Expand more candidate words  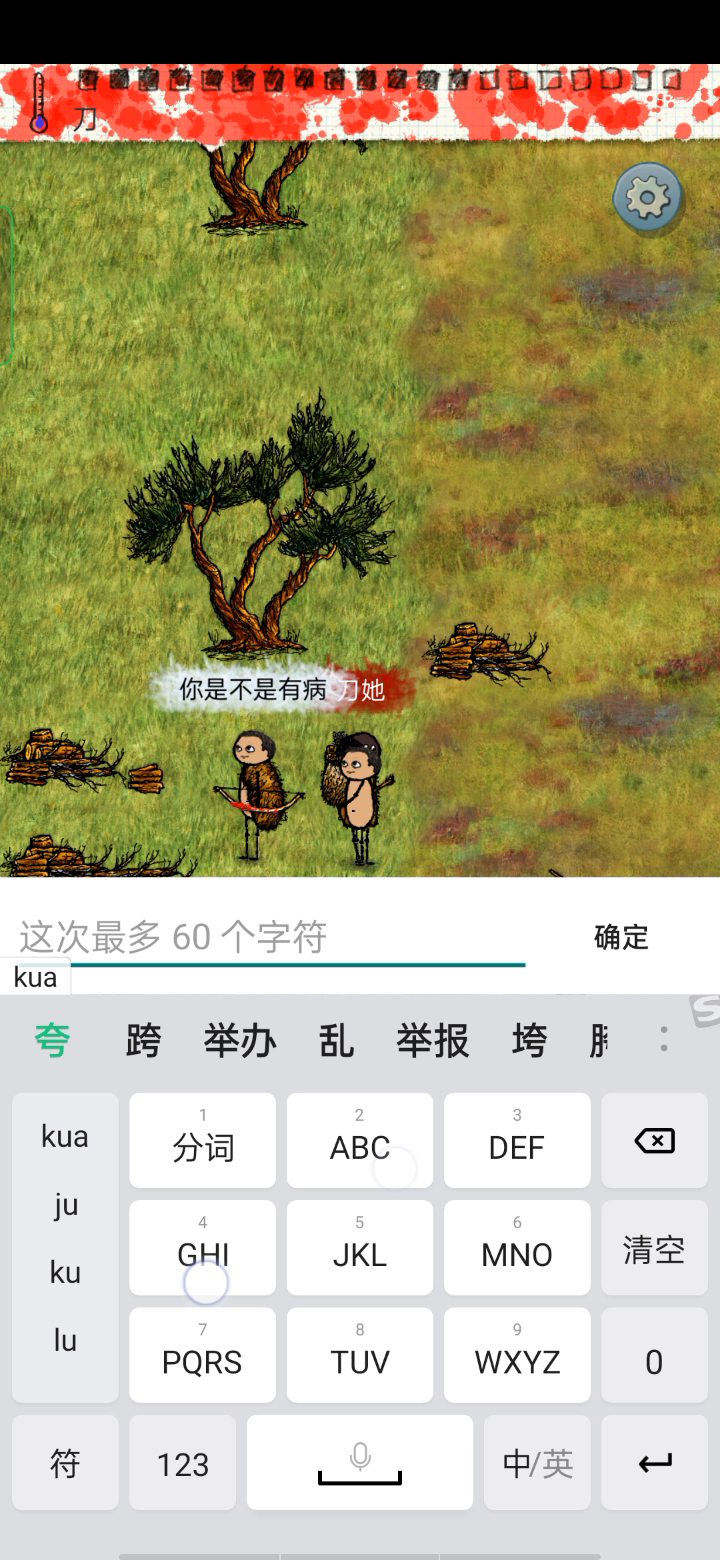663,1040
